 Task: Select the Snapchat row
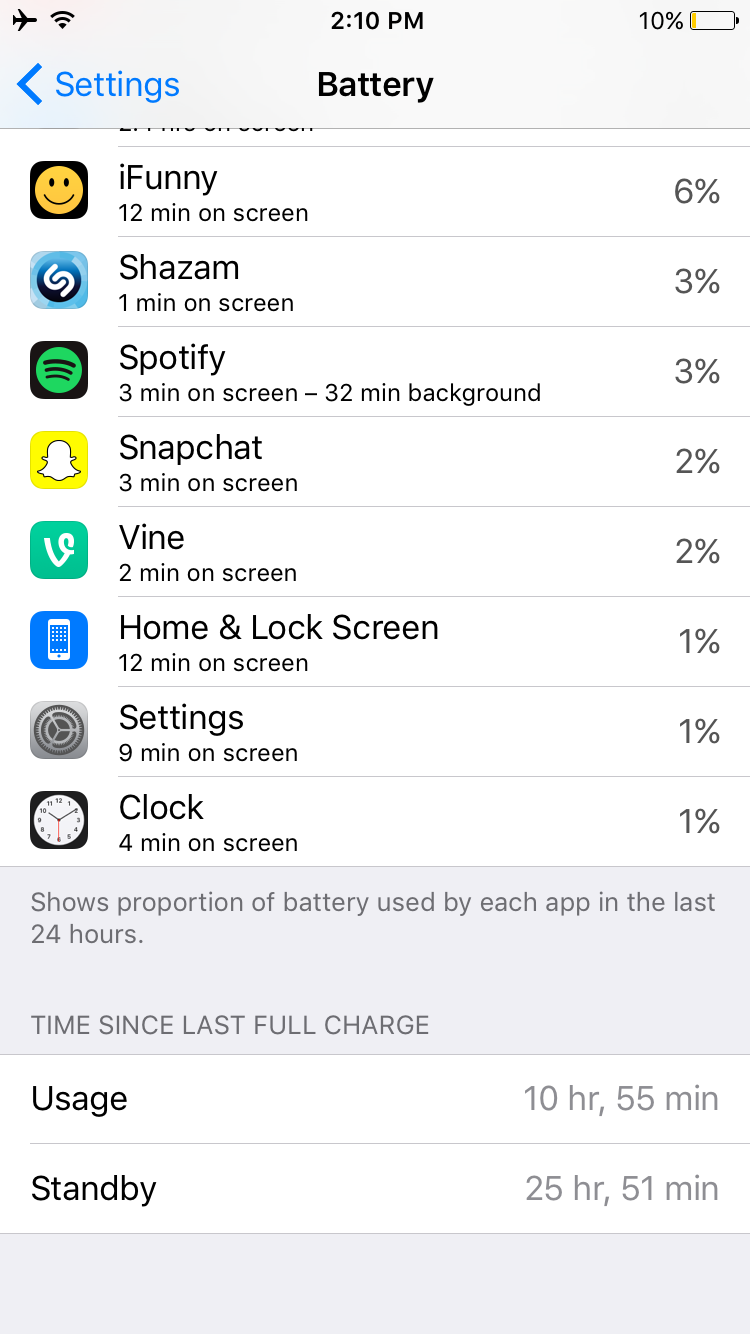tap(375, 462)
